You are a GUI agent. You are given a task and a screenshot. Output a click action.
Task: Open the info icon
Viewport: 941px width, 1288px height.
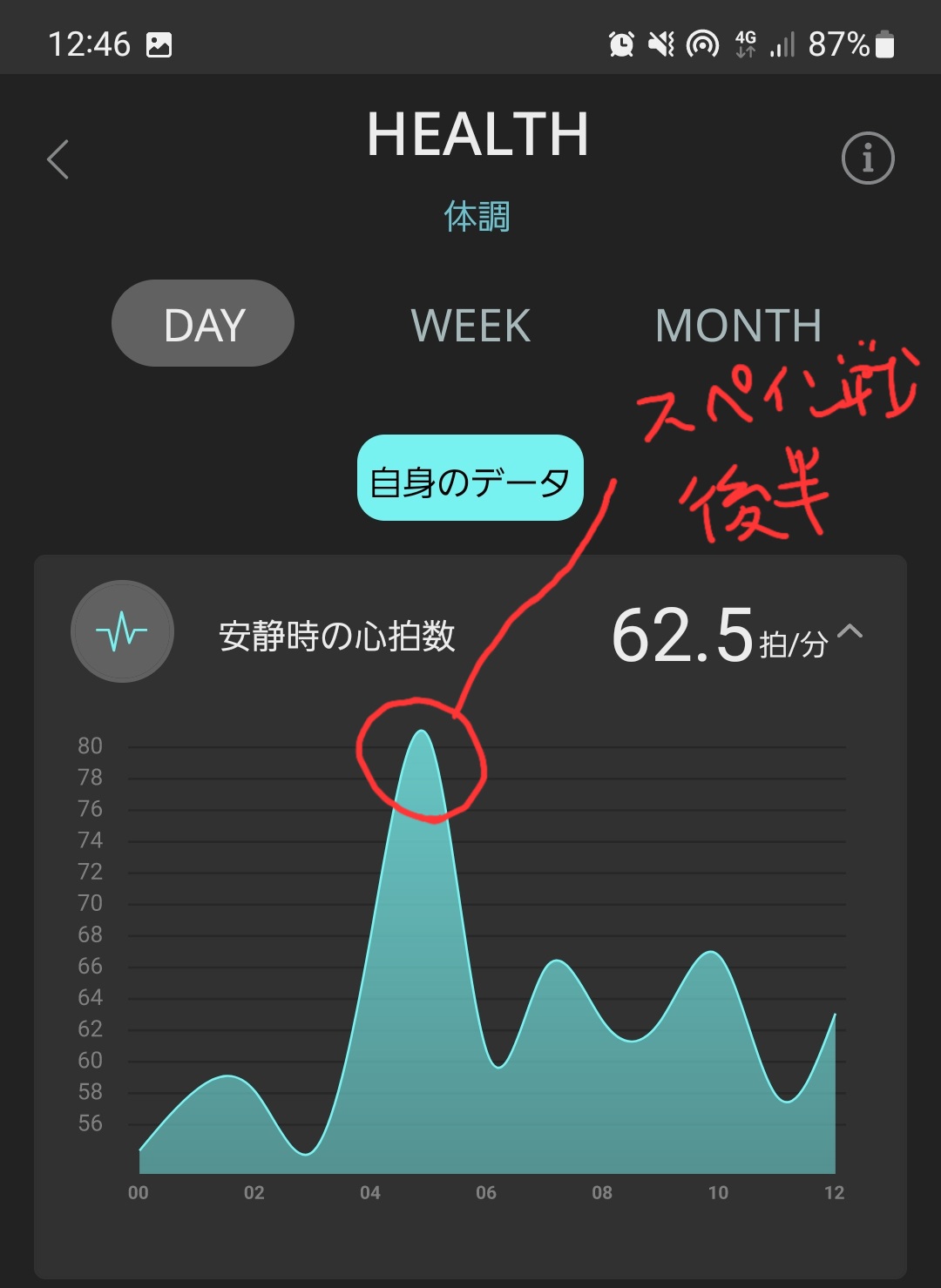coord(867,158)
